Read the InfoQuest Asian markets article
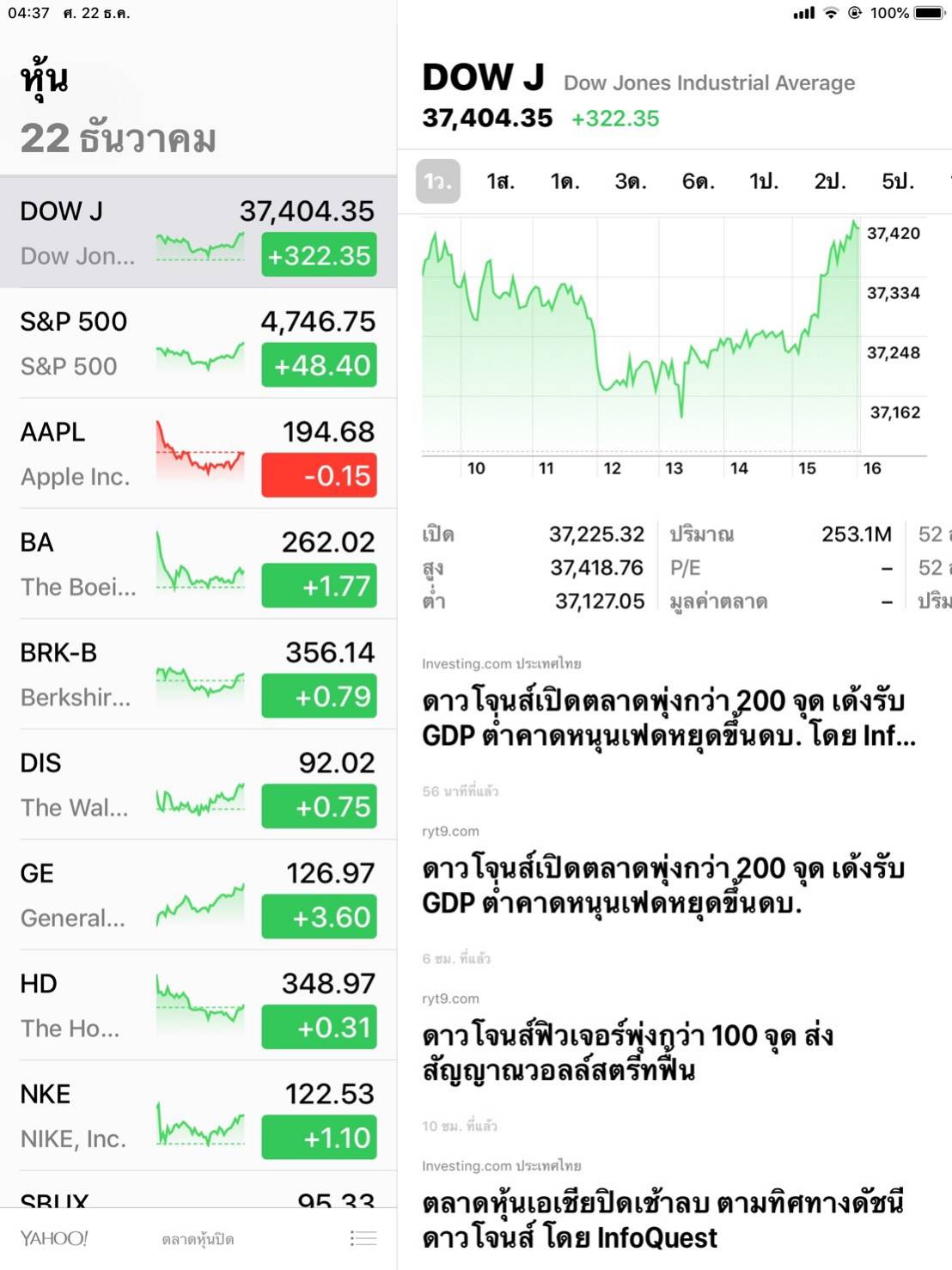This screenshot has width=952, height=1270. click(x=662, y=1220)
